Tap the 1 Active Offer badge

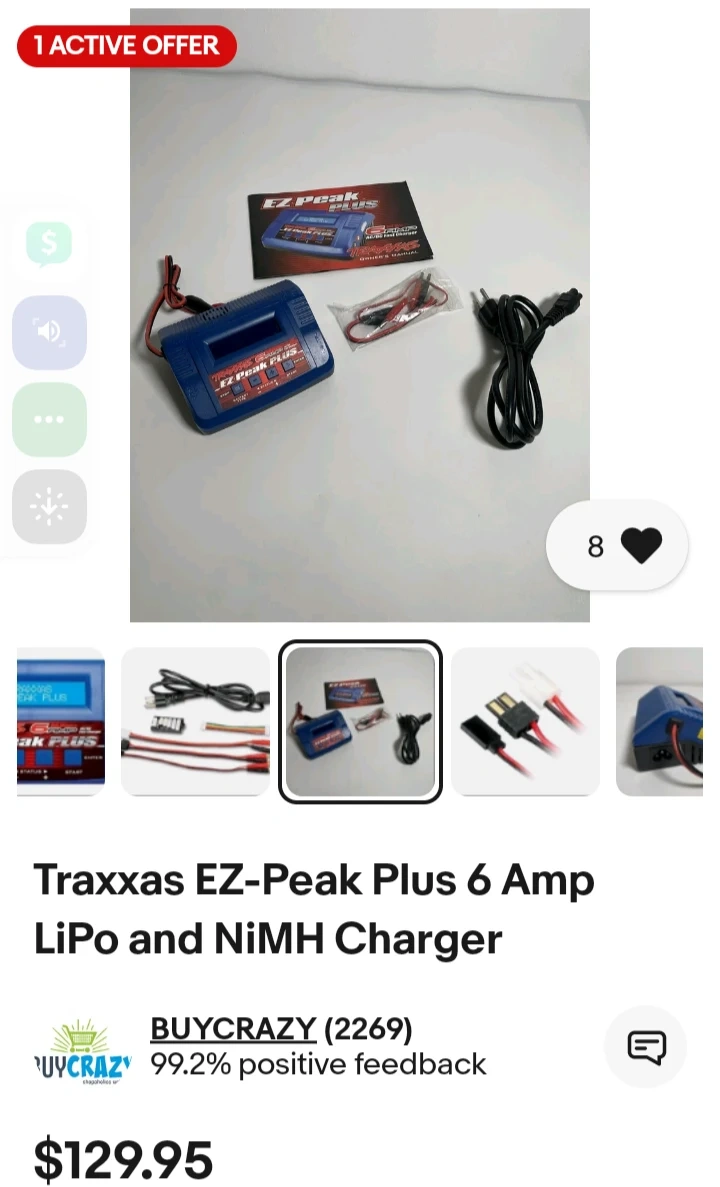127,46
